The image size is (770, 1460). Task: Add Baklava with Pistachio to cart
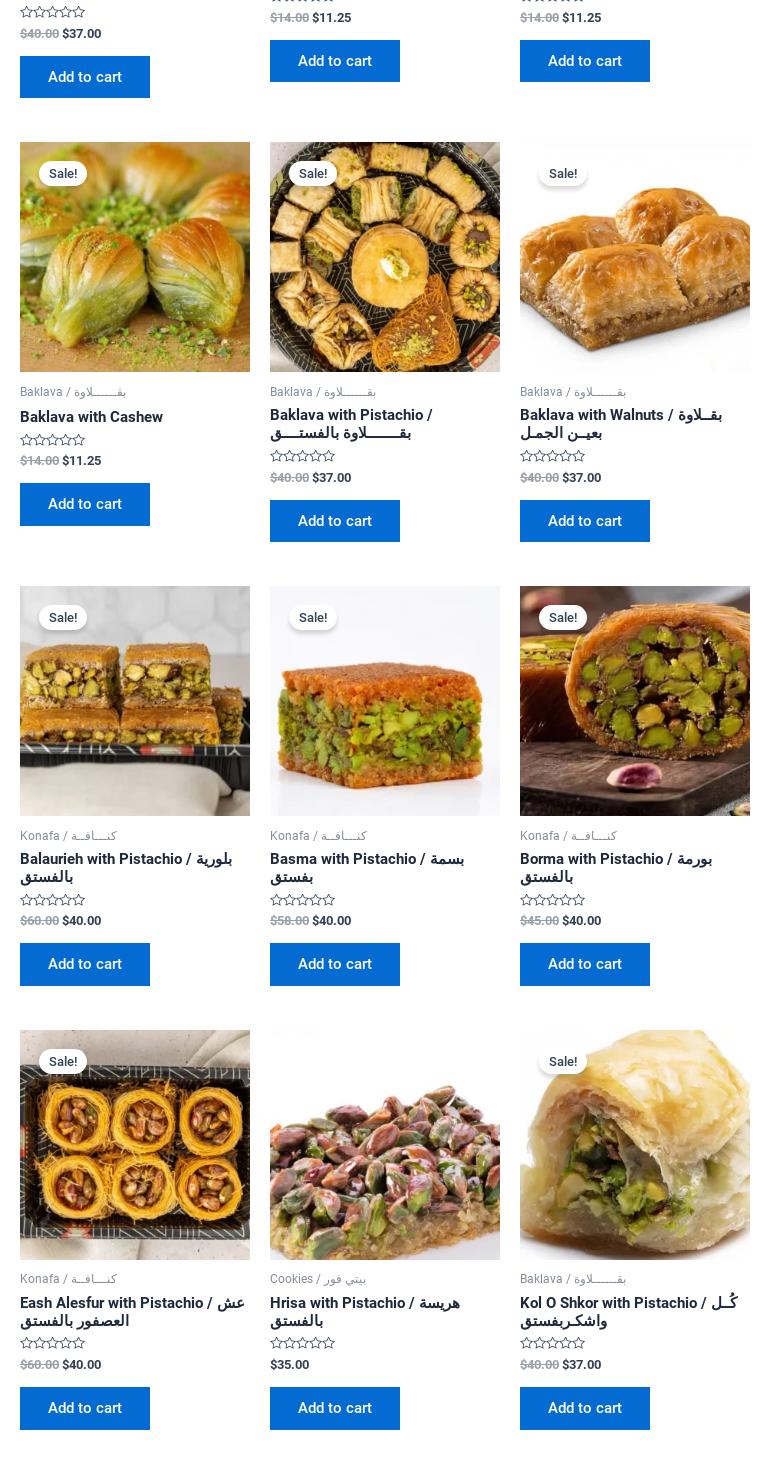[x=335, y=521]
